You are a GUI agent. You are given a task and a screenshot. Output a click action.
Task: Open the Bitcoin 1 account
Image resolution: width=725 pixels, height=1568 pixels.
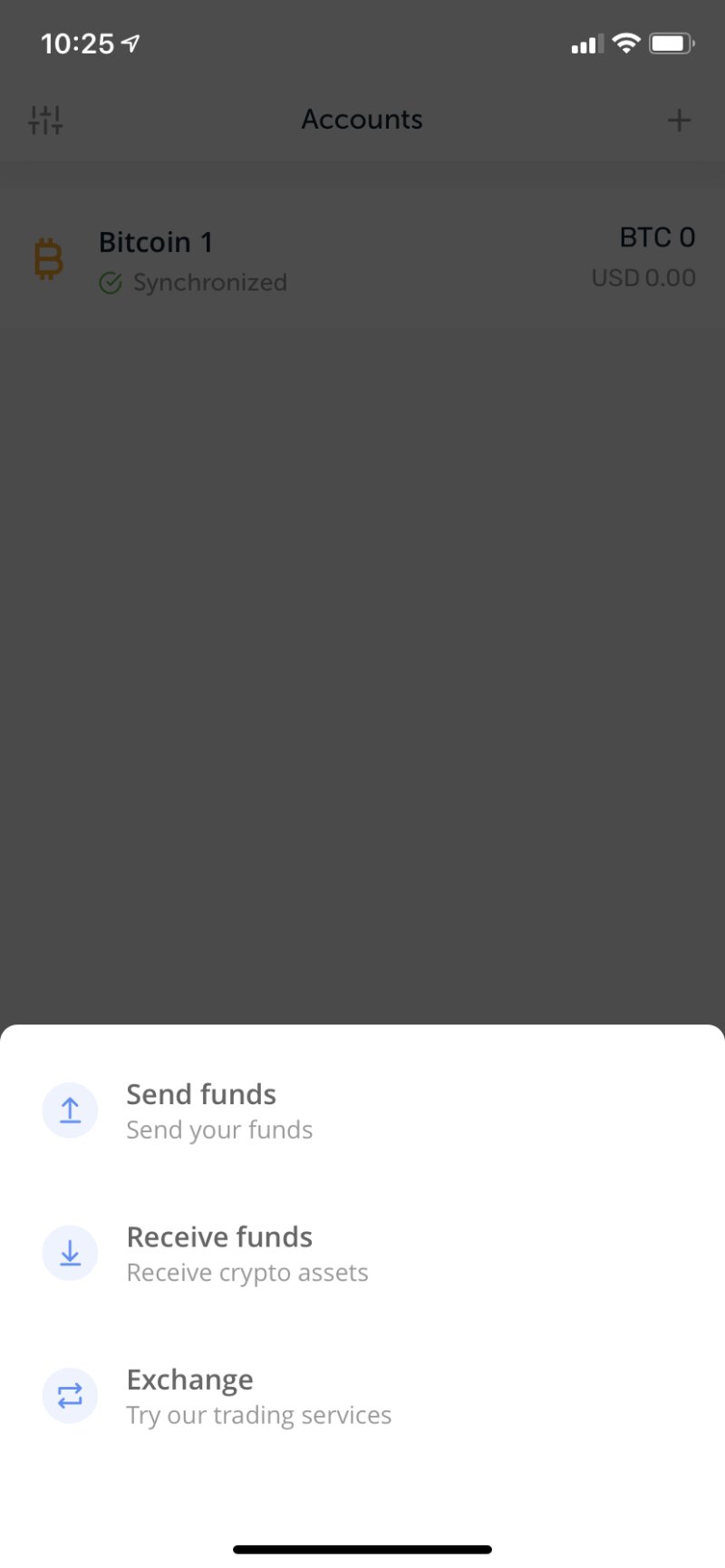tap(362, 260)
